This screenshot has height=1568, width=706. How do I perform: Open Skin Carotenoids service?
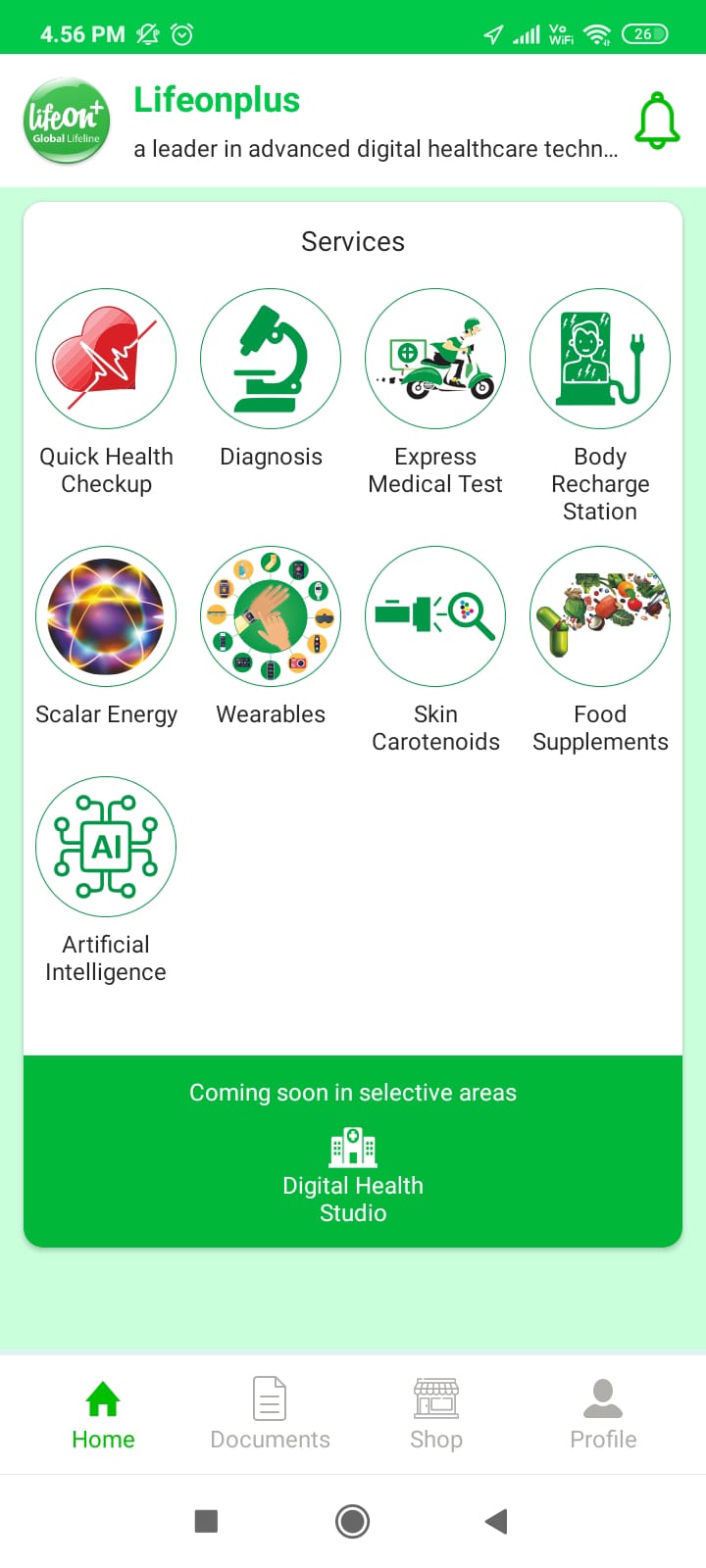(435, 616)
